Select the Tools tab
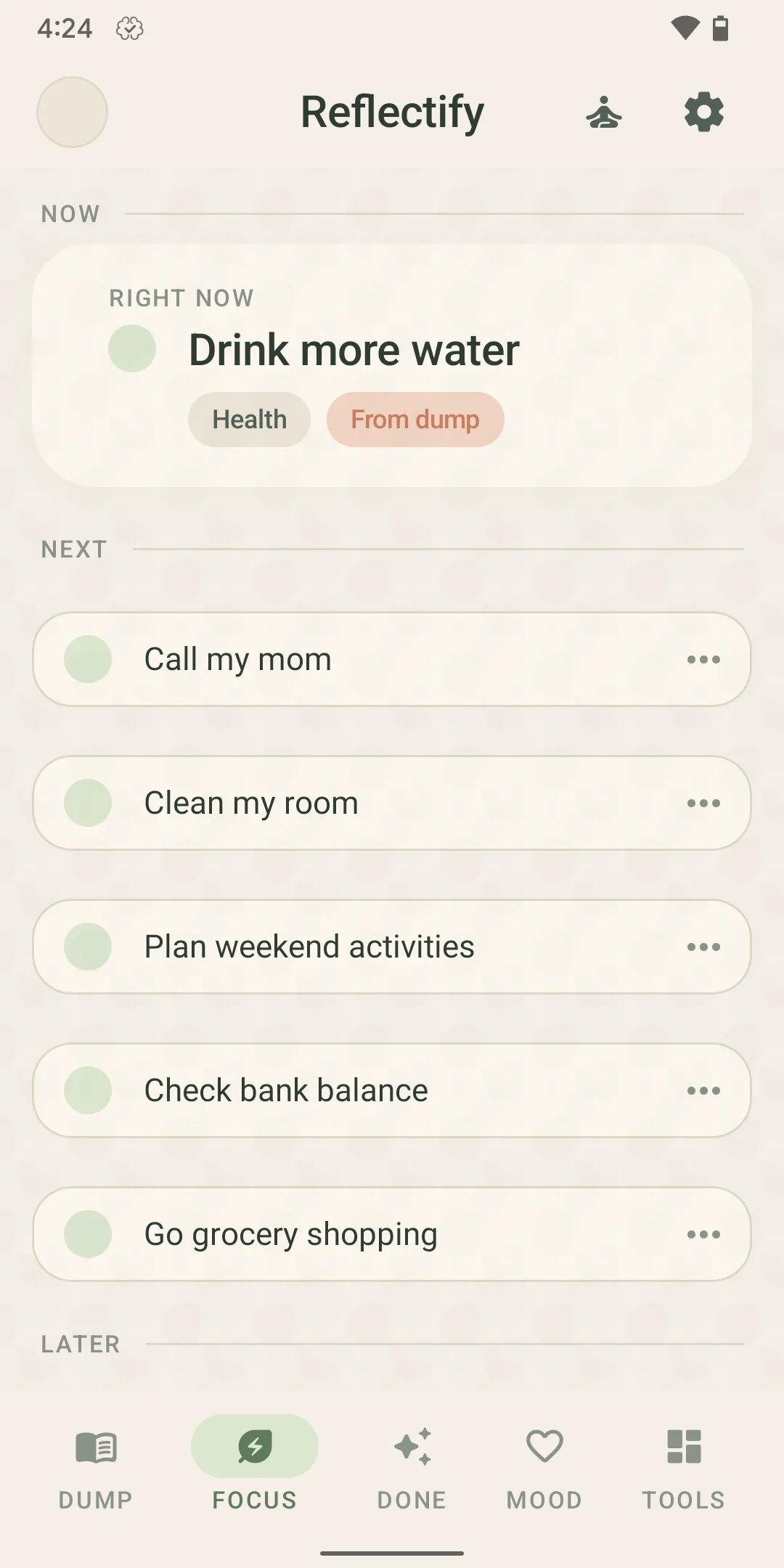 tap(684, 1466)
